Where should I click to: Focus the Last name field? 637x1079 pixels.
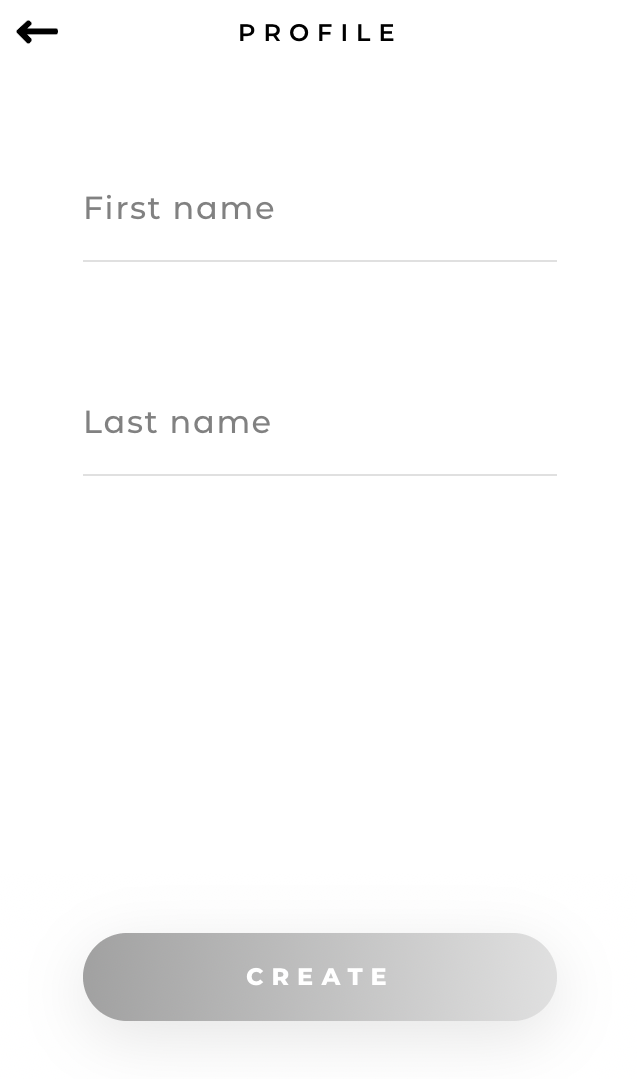pos(319,423)
